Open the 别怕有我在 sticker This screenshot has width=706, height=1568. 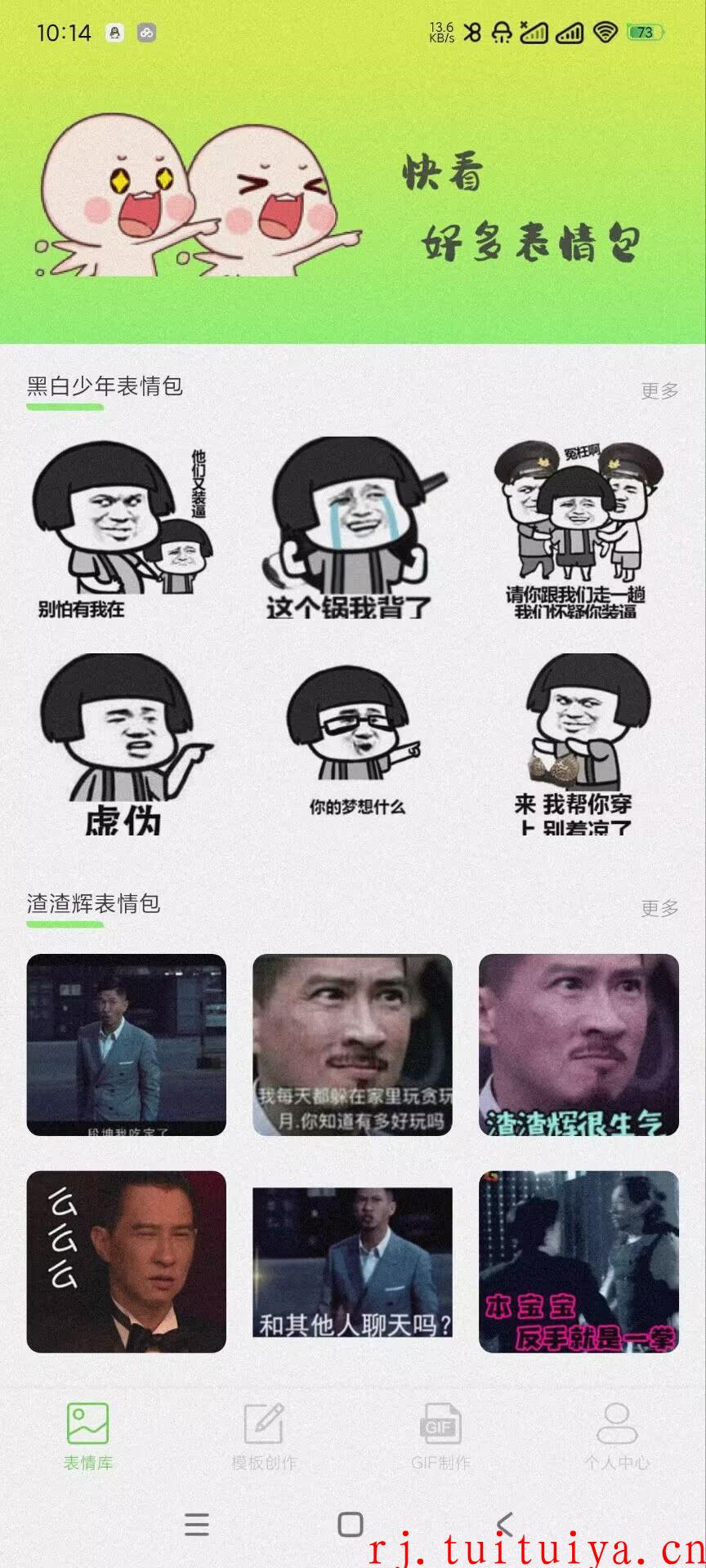pos(126,528)
